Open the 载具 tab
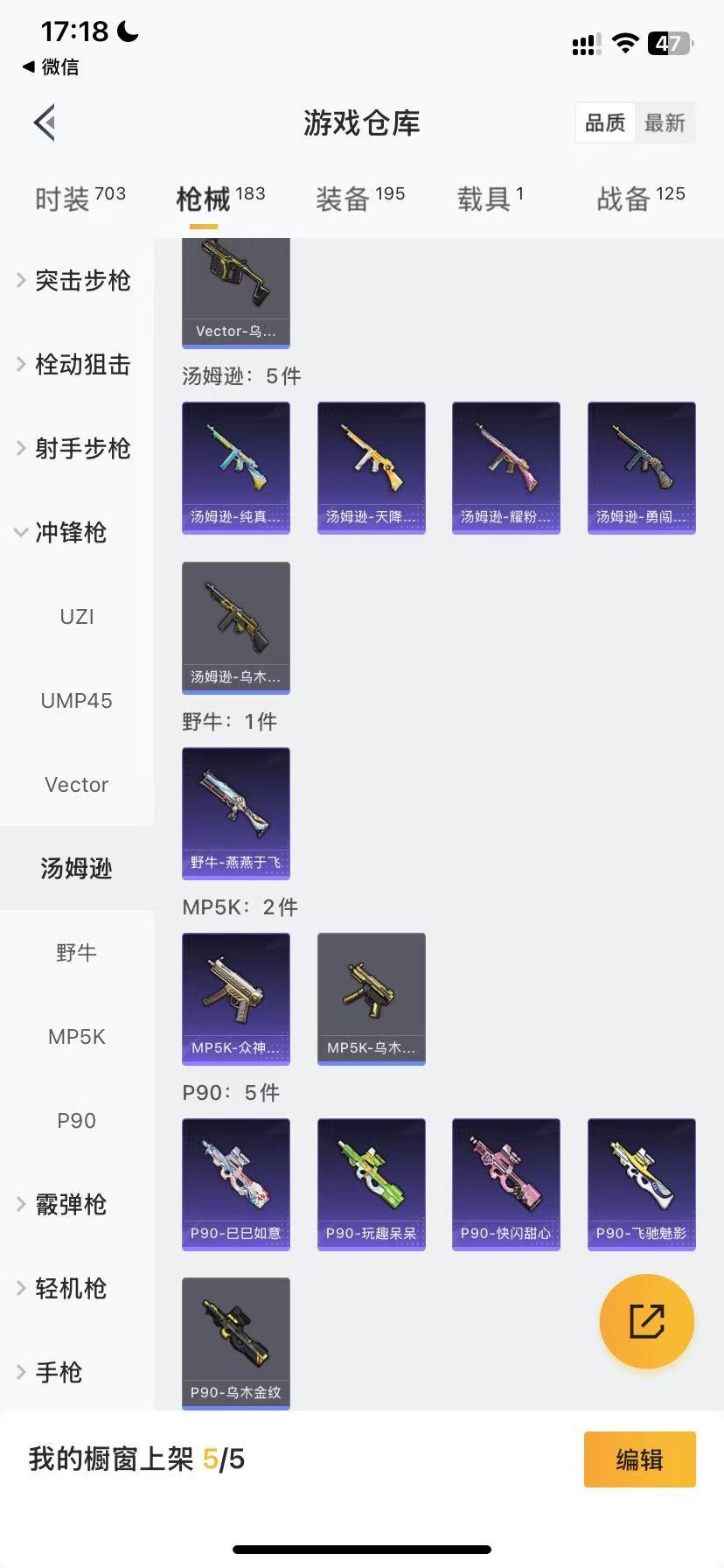Screen dimensions: 724x1568 (x=490, y=199)
